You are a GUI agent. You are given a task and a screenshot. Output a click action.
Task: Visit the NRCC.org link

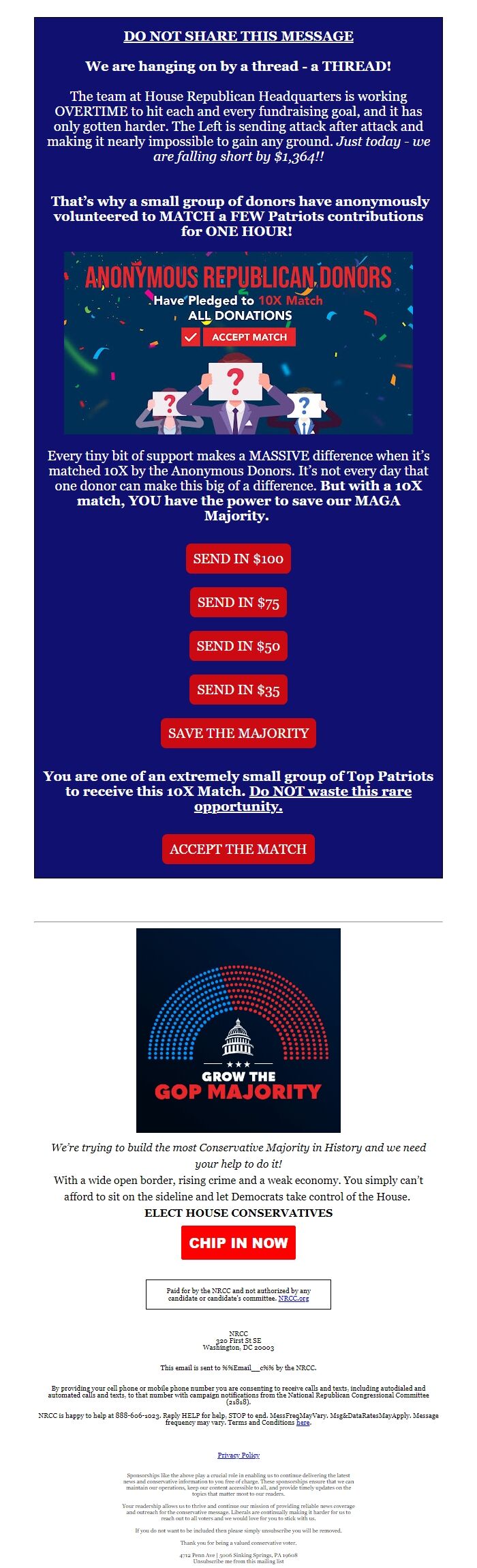293,1299
